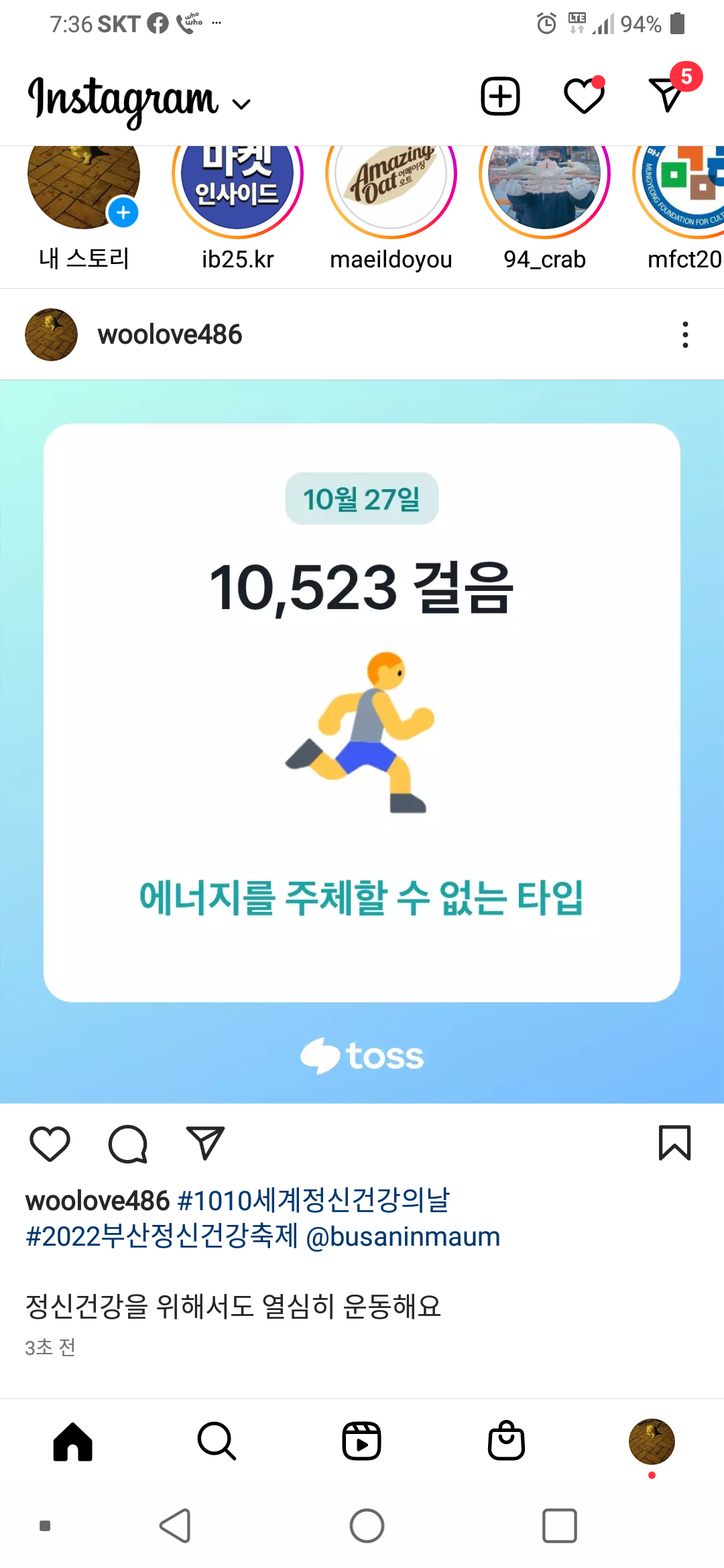Screen dimensions: 724x1568
Task: Share woolove486's post via send icon
Action: [205, 1143]
